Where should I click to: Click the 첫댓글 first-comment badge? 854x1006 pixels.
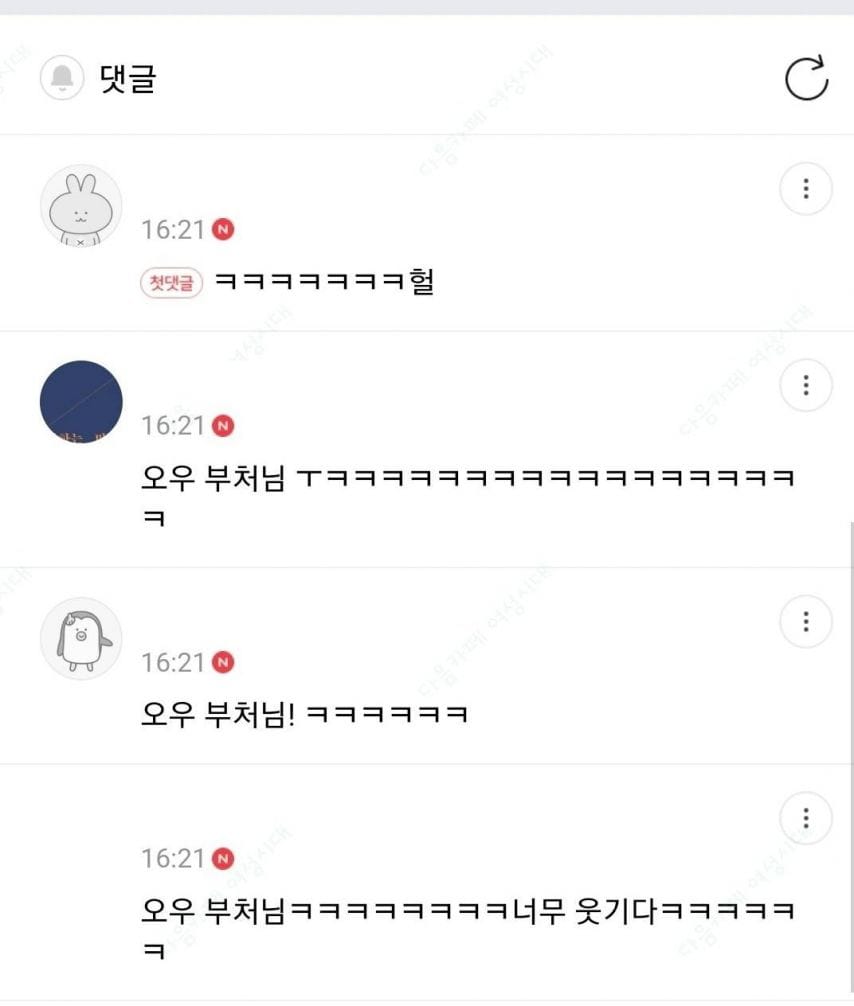171,281
